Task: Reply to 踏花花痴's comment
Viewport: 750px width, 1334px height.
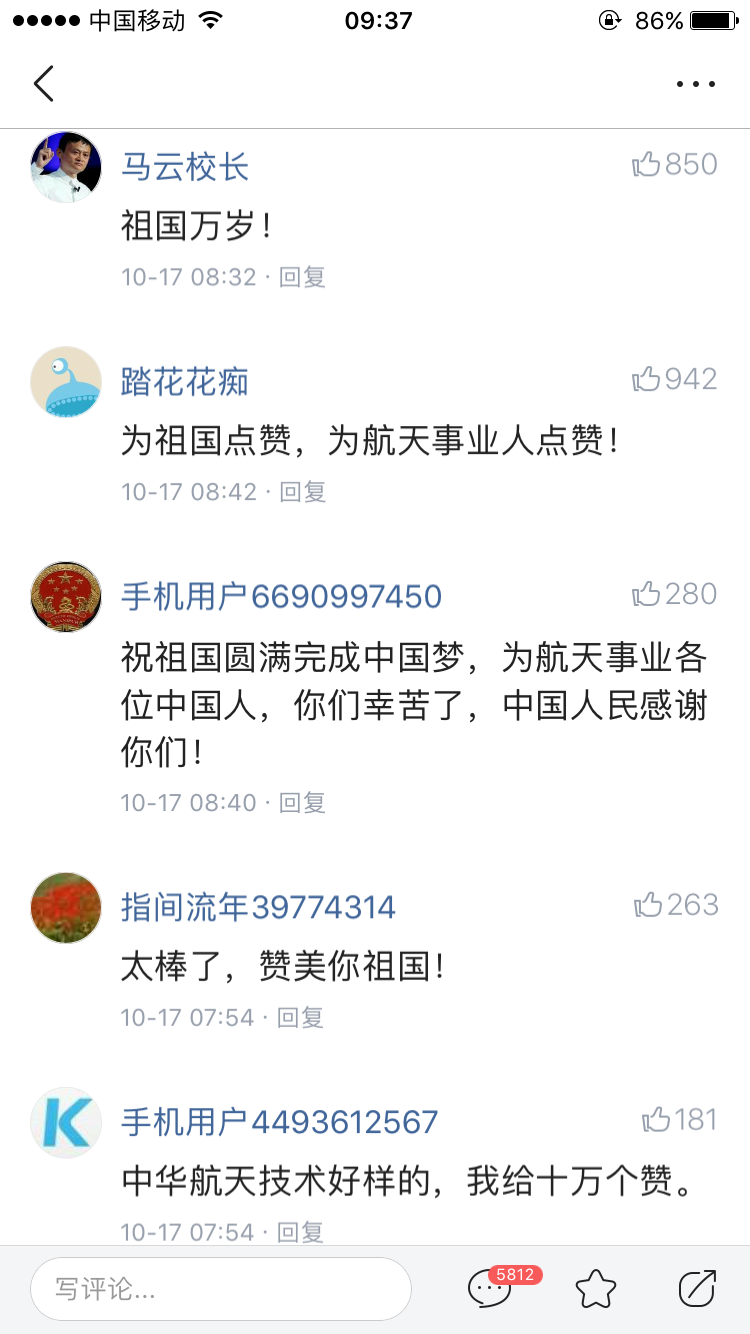Action: (302, 492)
